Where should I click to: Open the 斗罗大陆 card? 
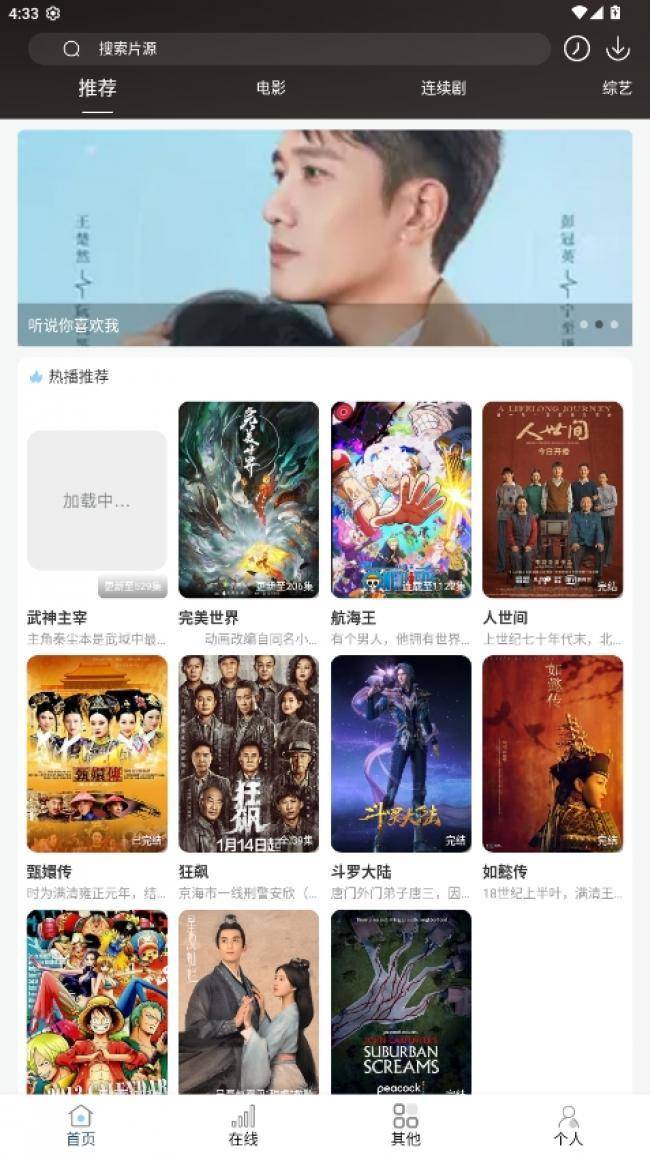(401, 753)
